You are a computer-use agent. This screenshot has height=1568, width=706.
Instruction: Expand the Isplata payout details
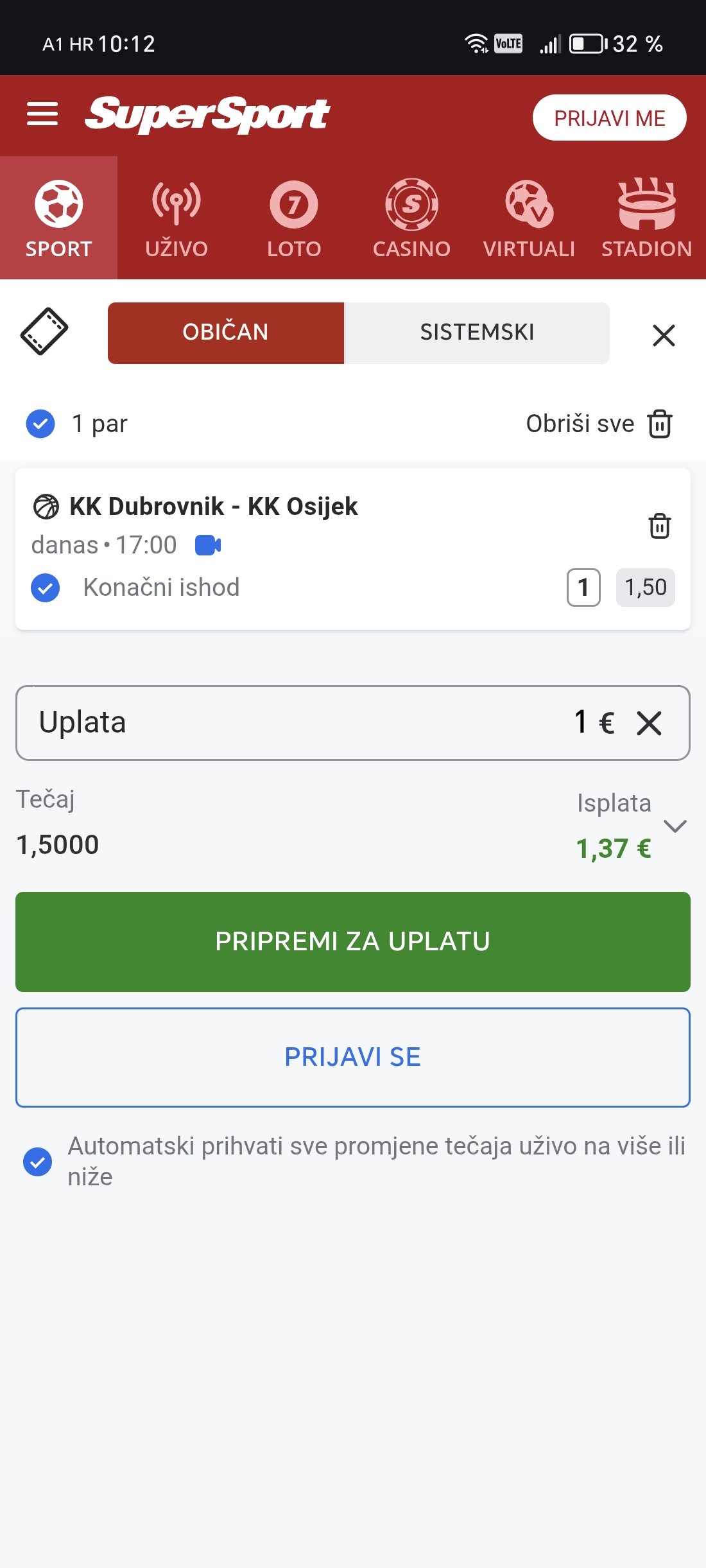675,826
